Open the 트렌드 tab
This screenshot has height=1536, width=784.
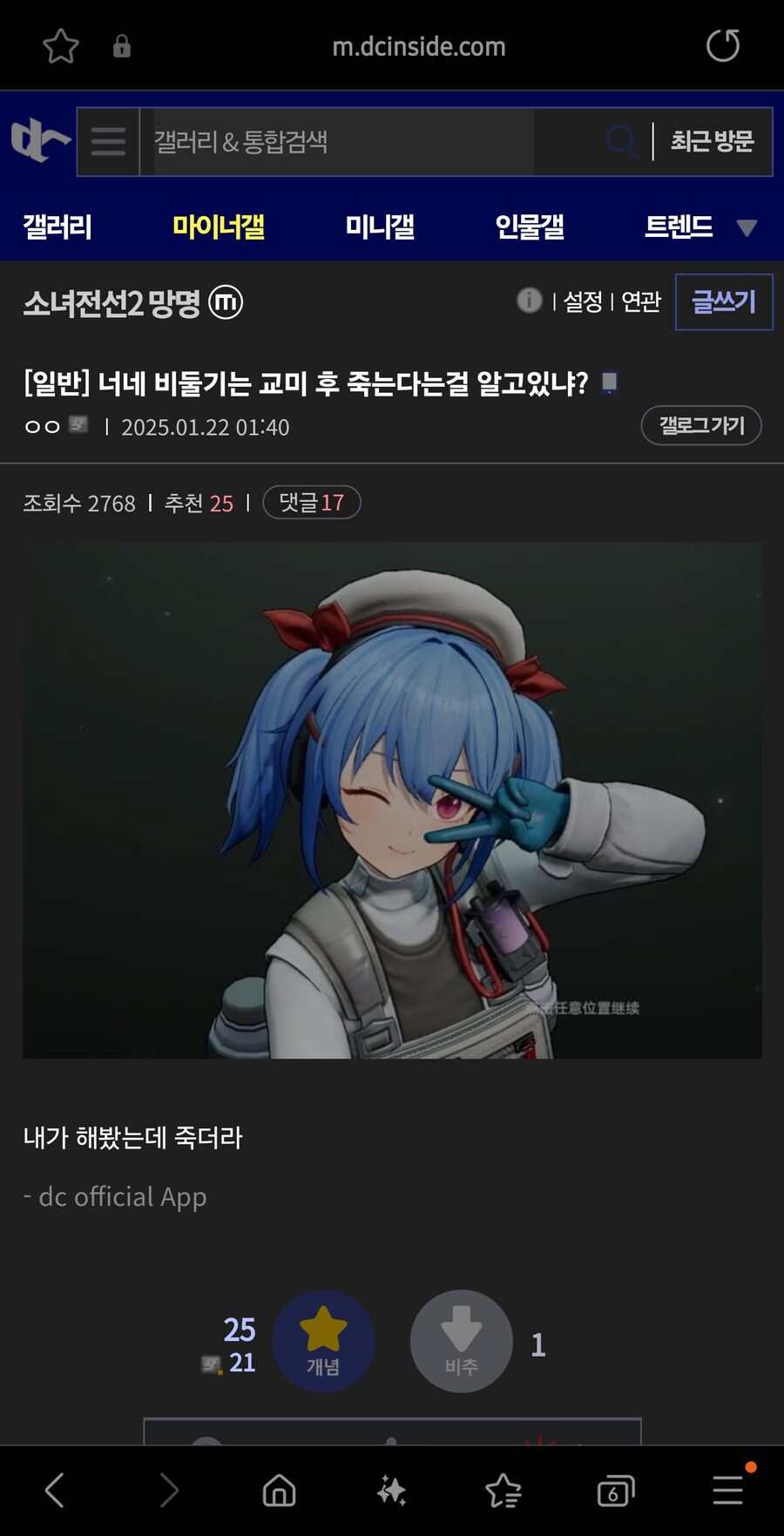[x=678, y=227]
